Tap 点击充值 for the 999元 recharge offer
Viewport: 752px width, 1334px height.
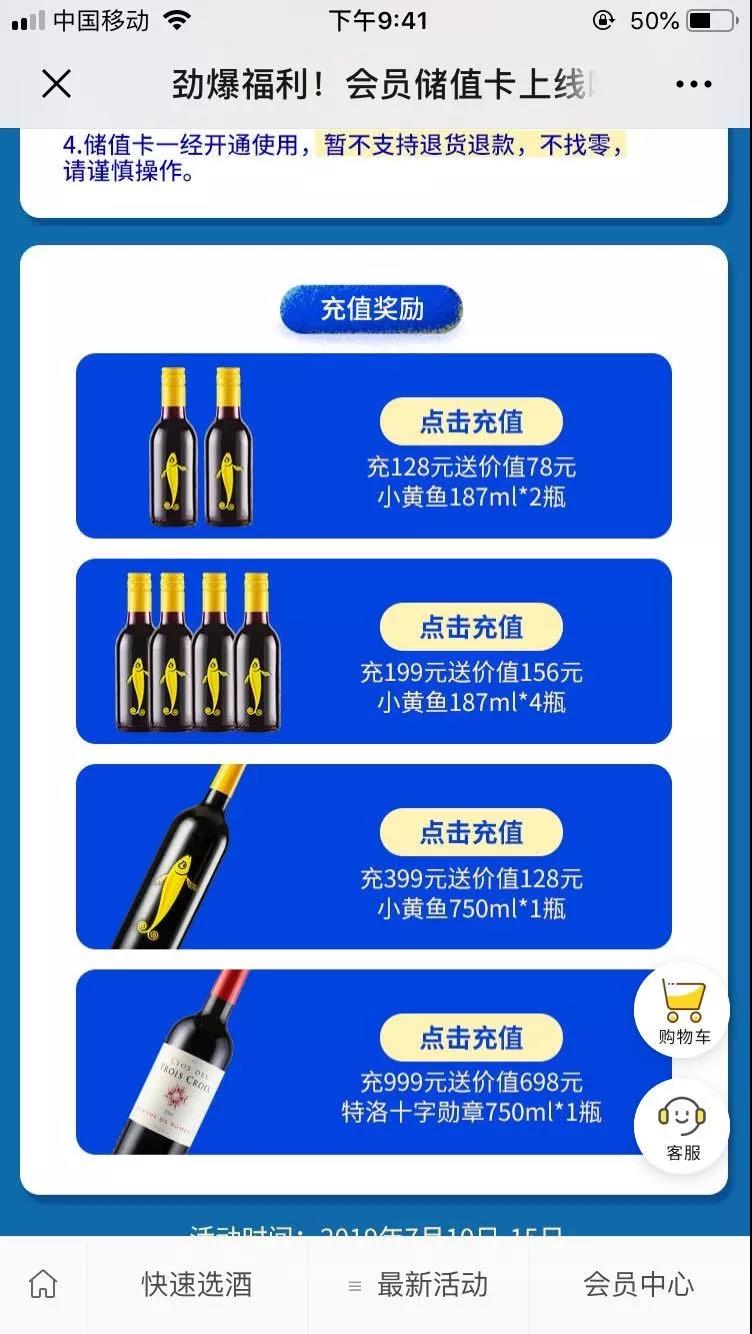[471, 1038]
